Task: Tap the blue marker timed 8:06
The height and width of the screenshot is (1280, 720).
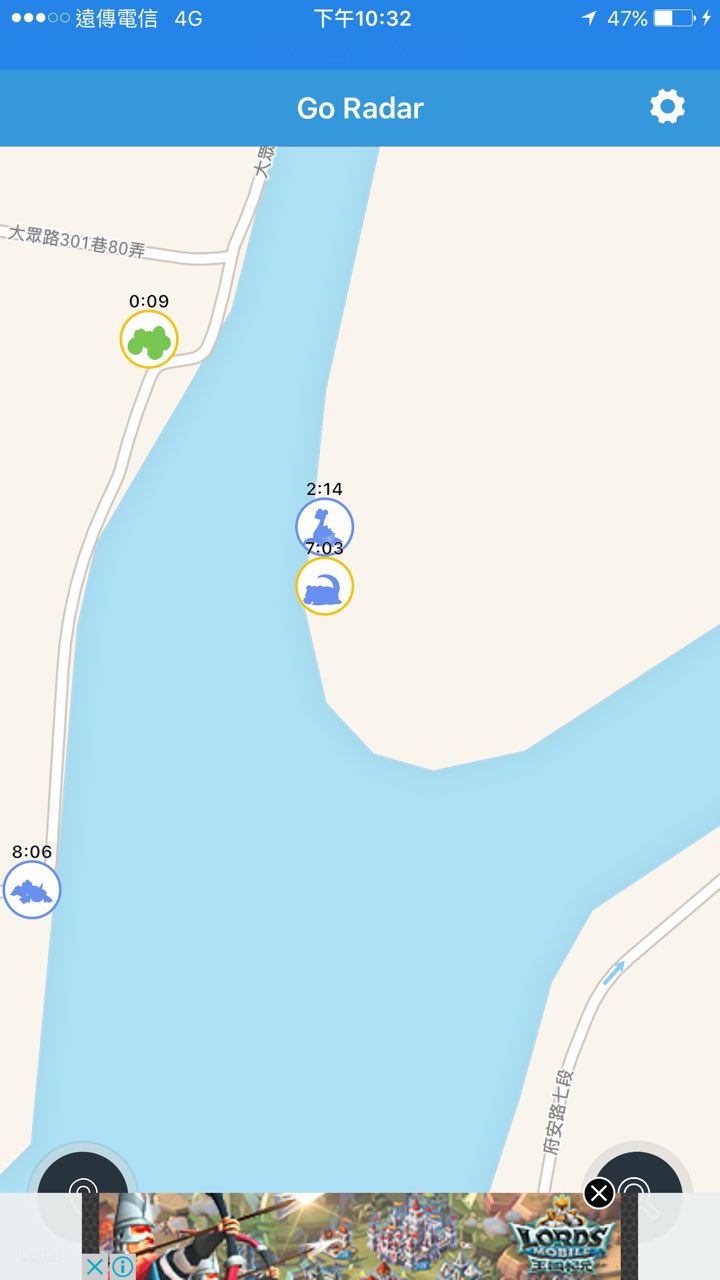Action: pyautogui.click(x=32, y=889)
